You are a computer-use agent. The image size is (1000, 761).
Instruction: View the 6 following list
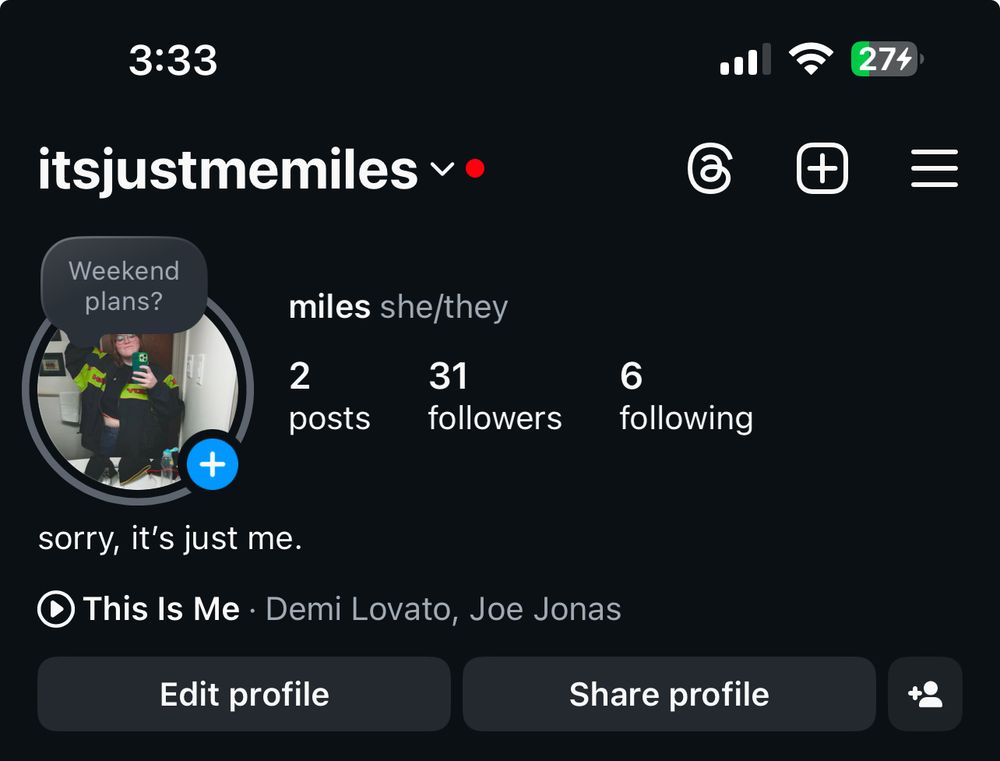[685, 396]
